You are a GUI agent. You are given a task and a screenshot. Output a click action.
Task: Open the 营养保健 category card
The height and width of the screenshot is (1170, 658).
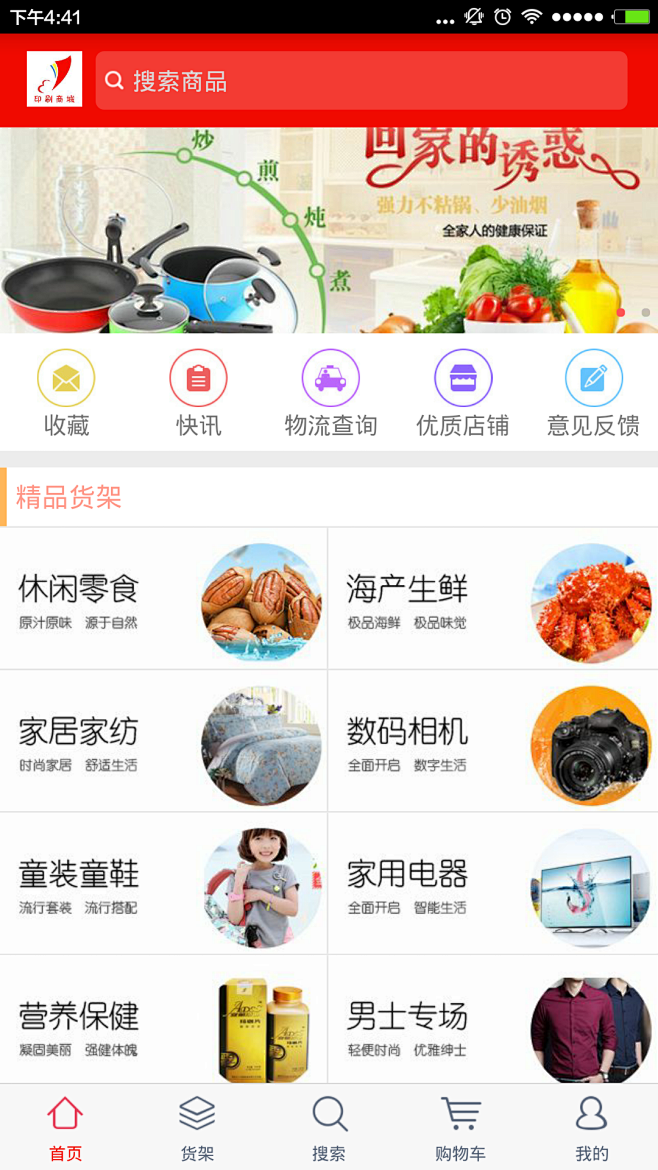coord(164,1020)
